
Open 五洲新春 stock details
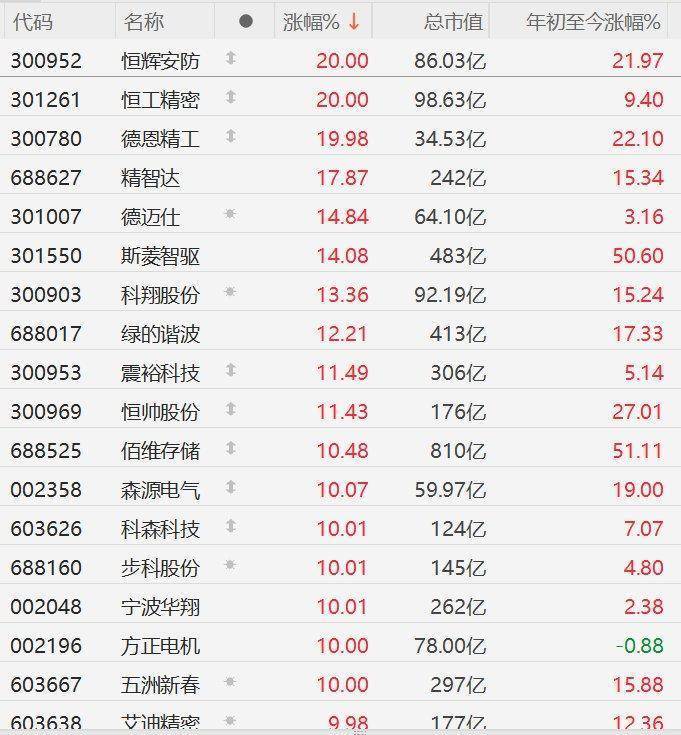point(160,685)
